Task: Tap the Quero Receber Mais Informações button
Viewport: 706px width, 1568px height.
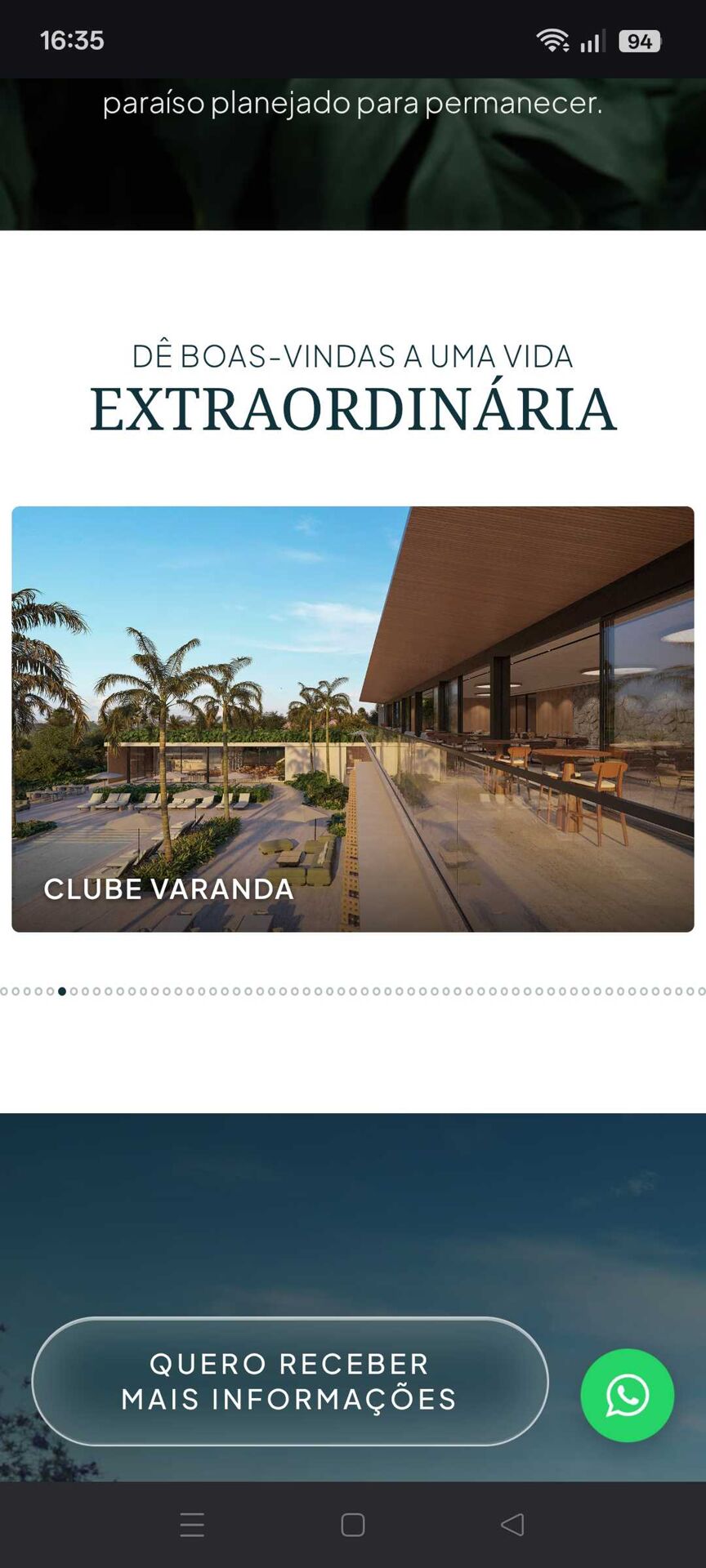Action: click(x=290, y=1381)
